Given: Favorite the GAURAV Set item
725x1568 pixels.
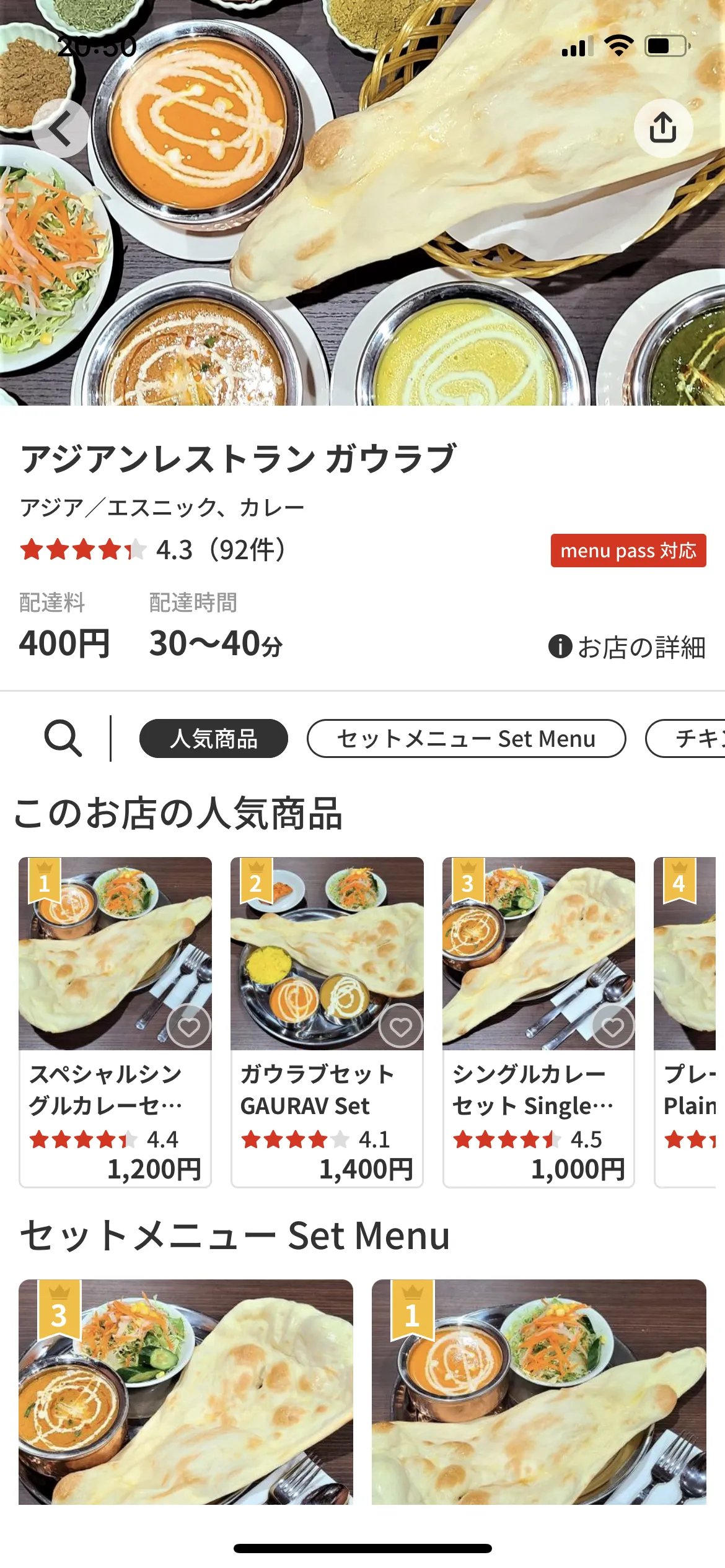Looking at the screenshot, I should 401,1026.
